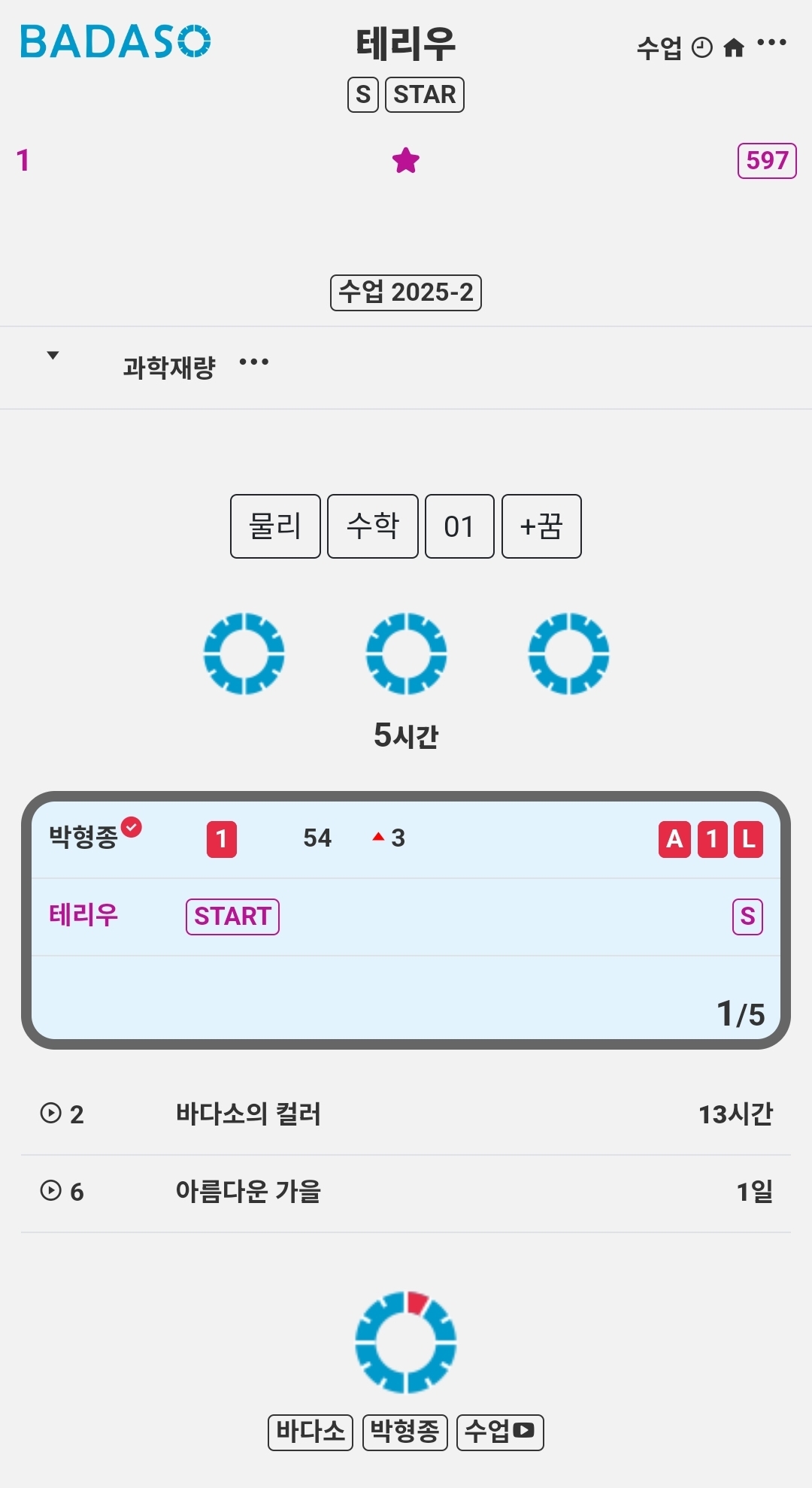This screenshot has width=812, height=1488.
Task: Go to BADASO home via logo
Action: [115, 42]
